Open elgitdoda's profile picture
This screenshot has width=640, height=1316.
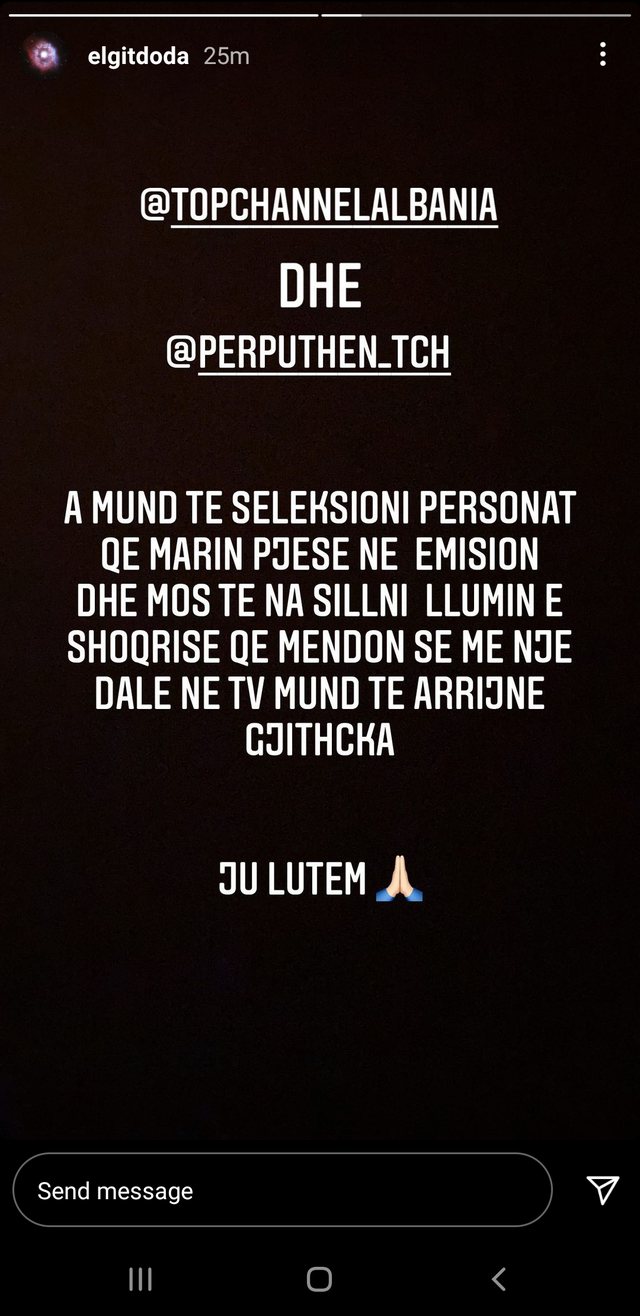pyautogui.click(x=43, y=55)
